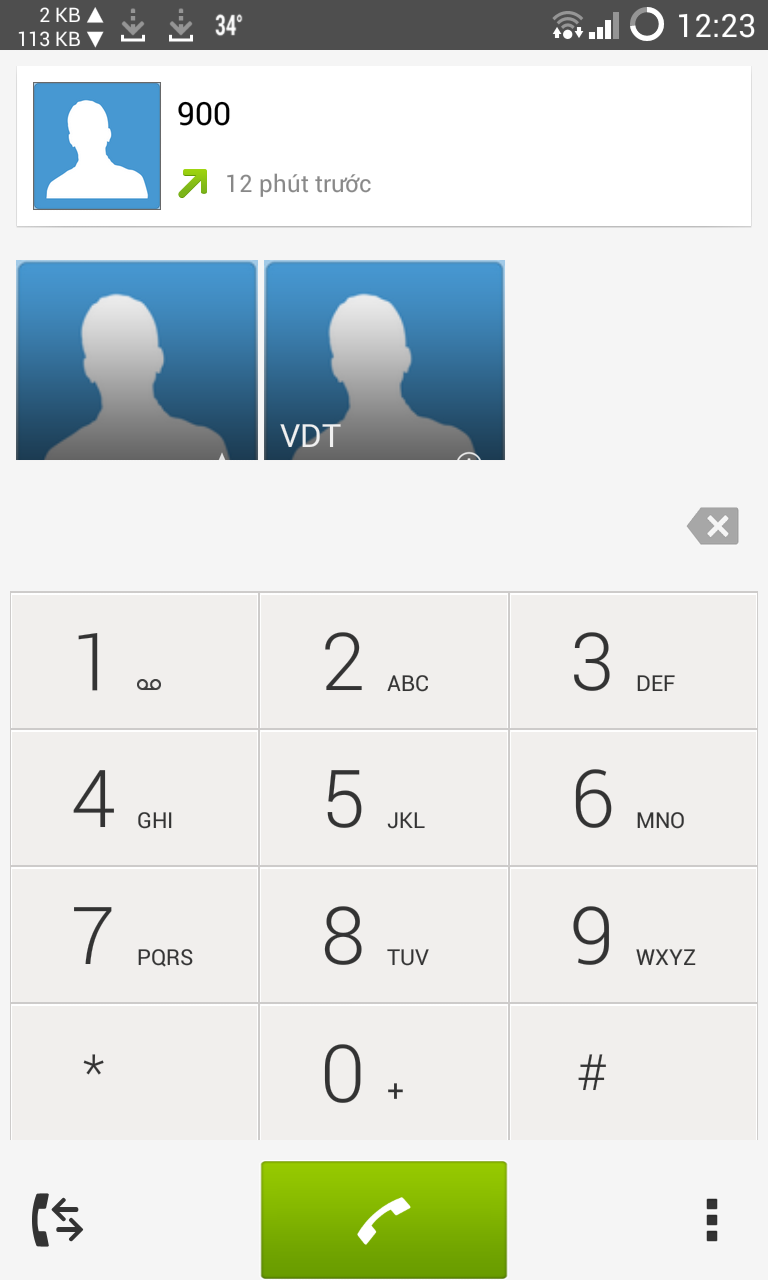Delete last digit with the backspace icon

[713, 526]
